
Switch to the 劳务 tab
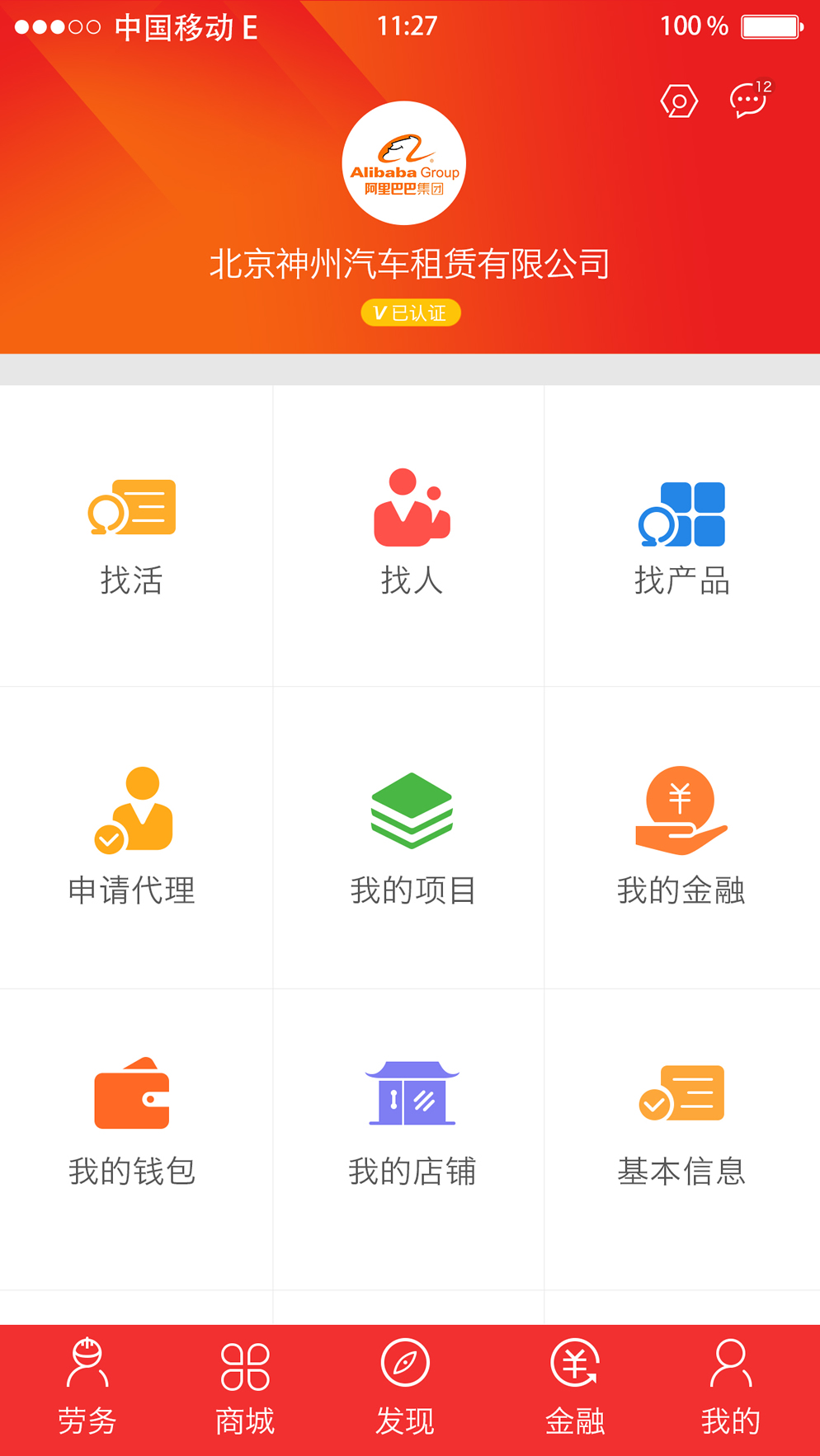87,1388
